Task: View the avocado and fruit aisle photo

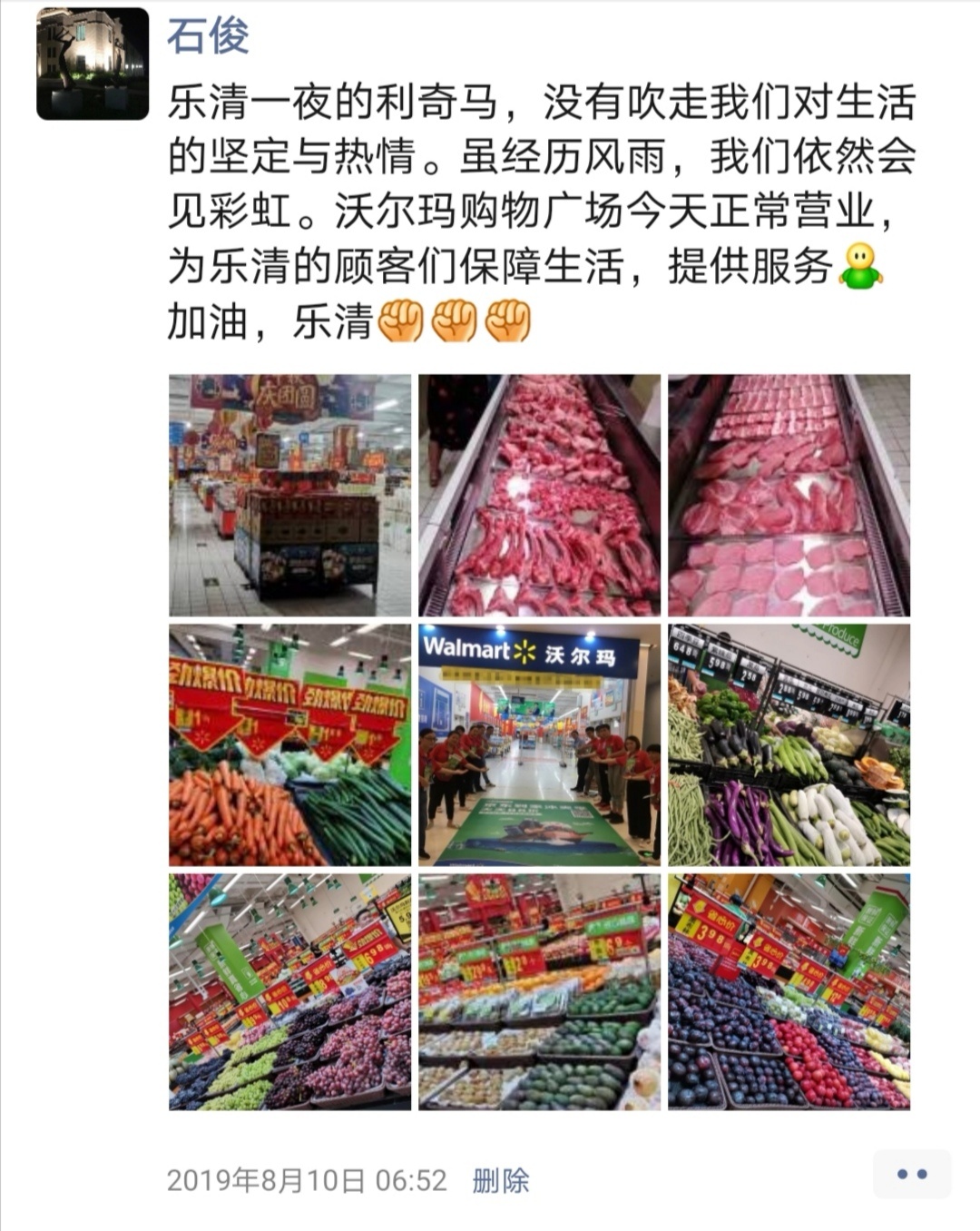Action: point(539,991)
